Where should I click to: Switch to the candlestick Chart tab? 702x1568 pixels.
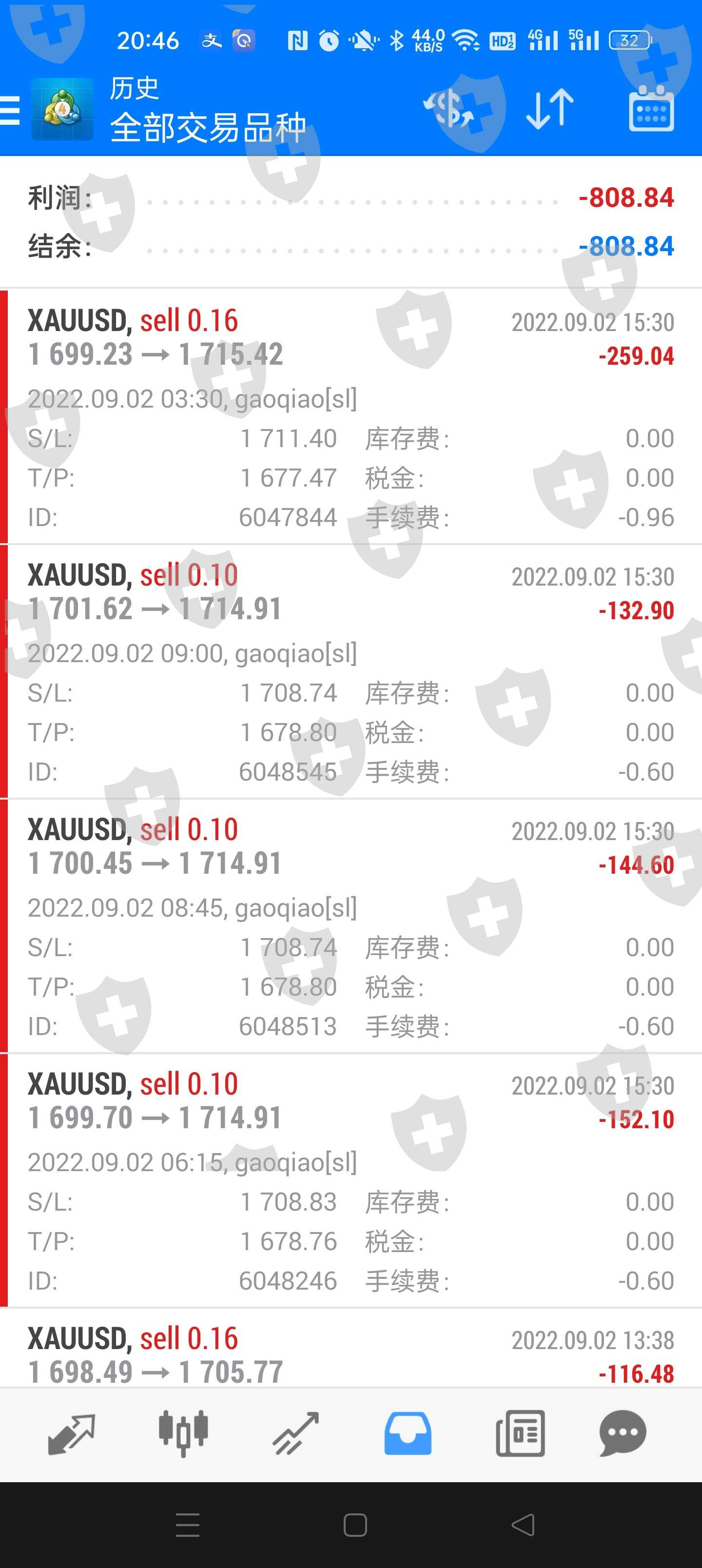[x=183, y=1434]
